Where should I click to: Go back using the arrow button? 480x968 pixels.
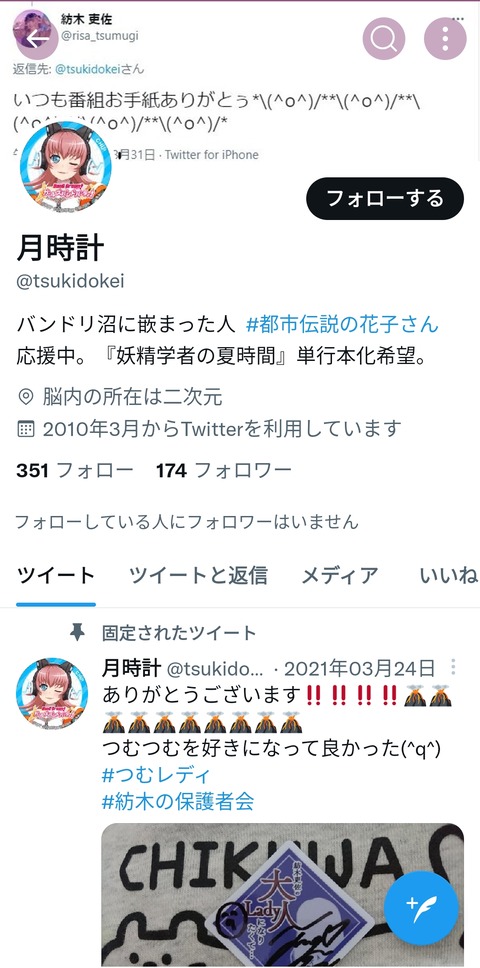pos(36,38)
